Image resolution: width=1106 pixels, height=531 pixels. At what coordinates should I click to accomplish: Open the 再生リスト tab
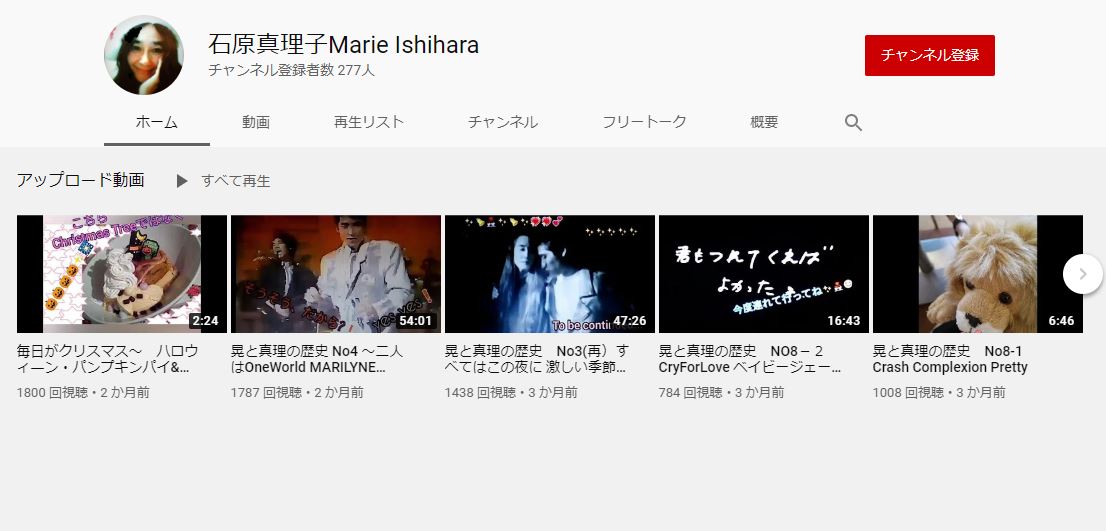pyautogui.click(x=369, y=122)
